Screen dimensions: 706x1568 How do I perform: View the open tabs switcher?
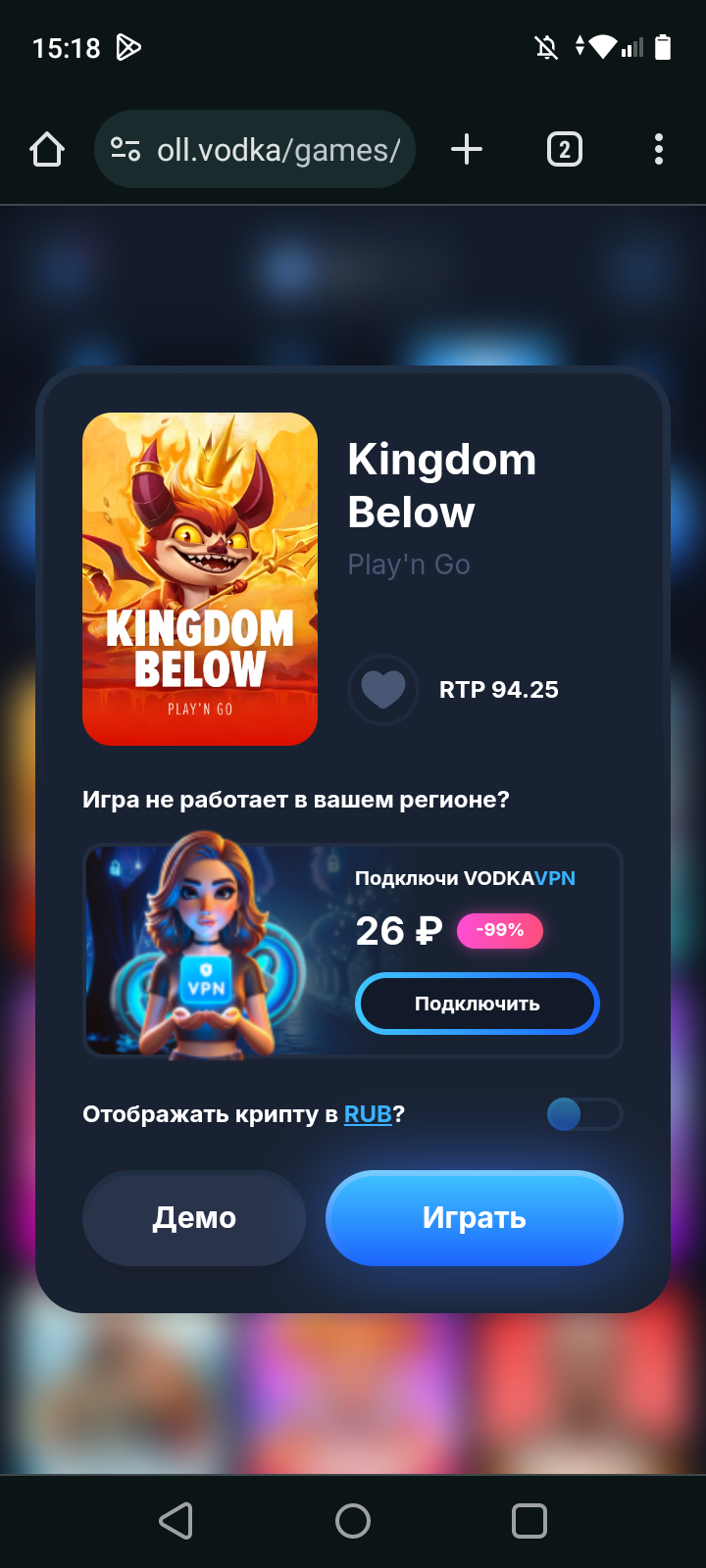[564, 150]
